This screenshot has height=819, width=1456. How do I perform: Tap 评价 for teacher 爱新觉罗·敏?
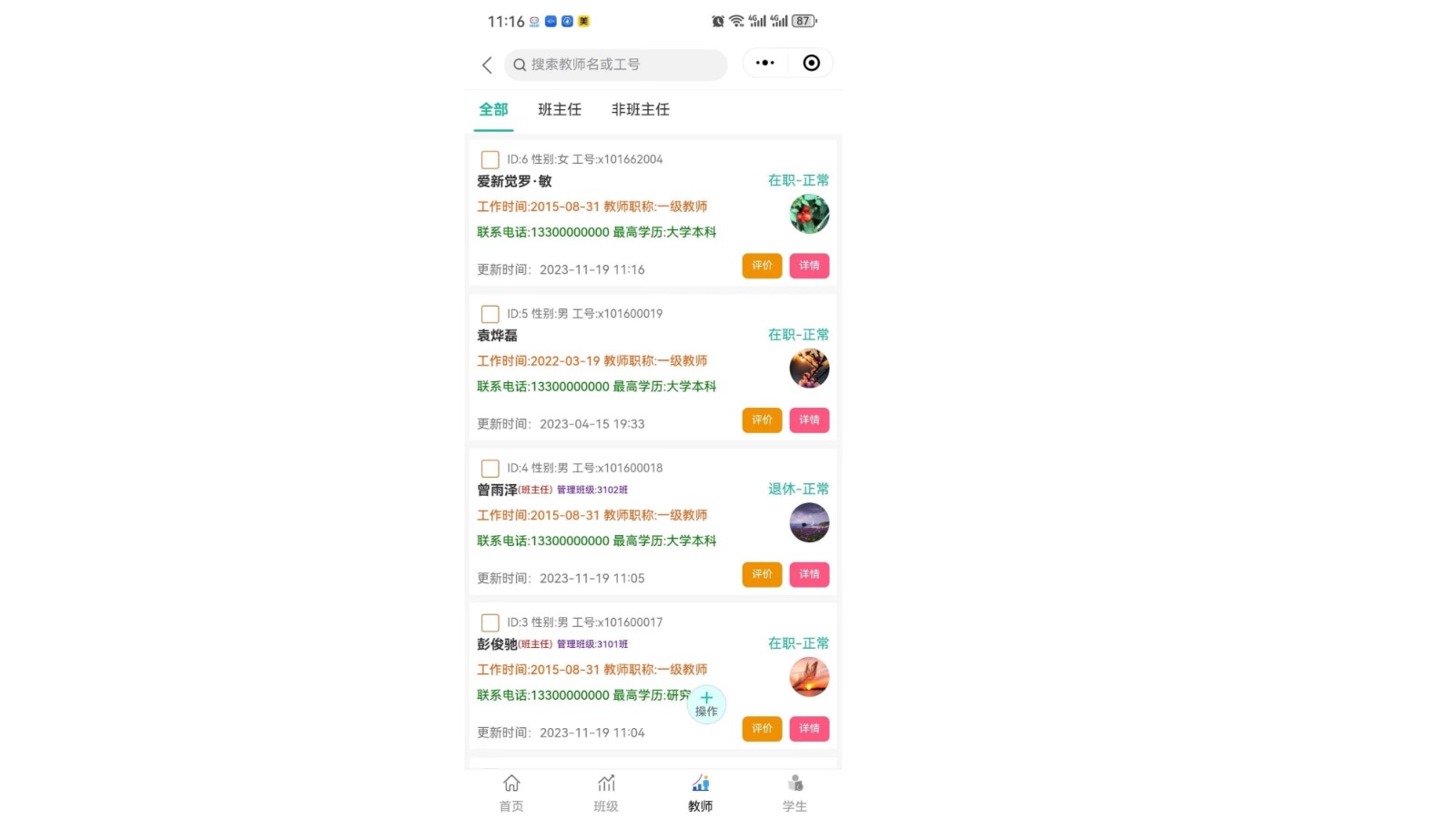(762, 266)
